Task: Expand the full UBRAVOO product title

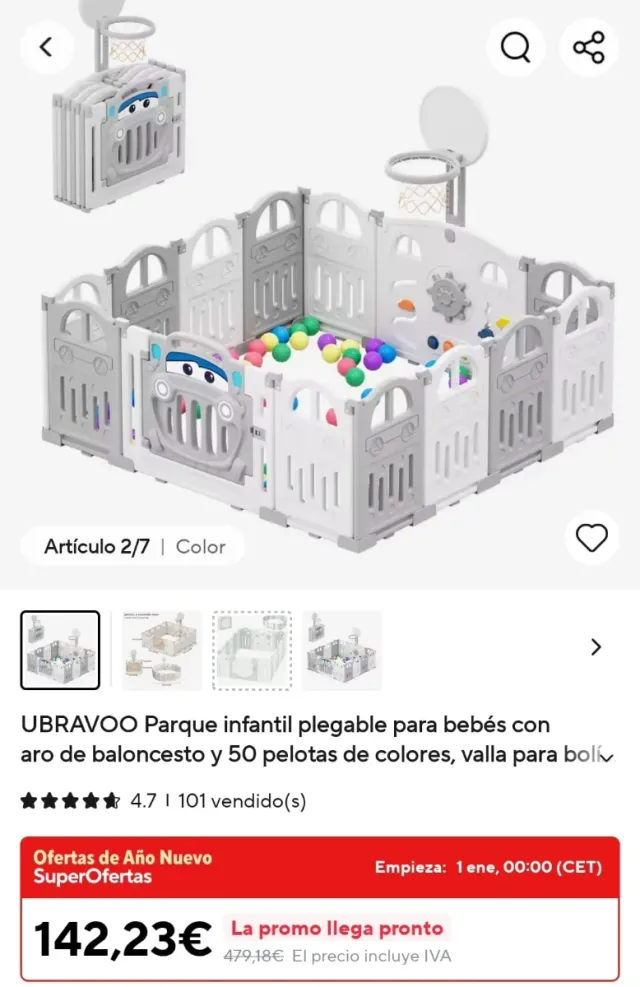Action: pos(603,757)
